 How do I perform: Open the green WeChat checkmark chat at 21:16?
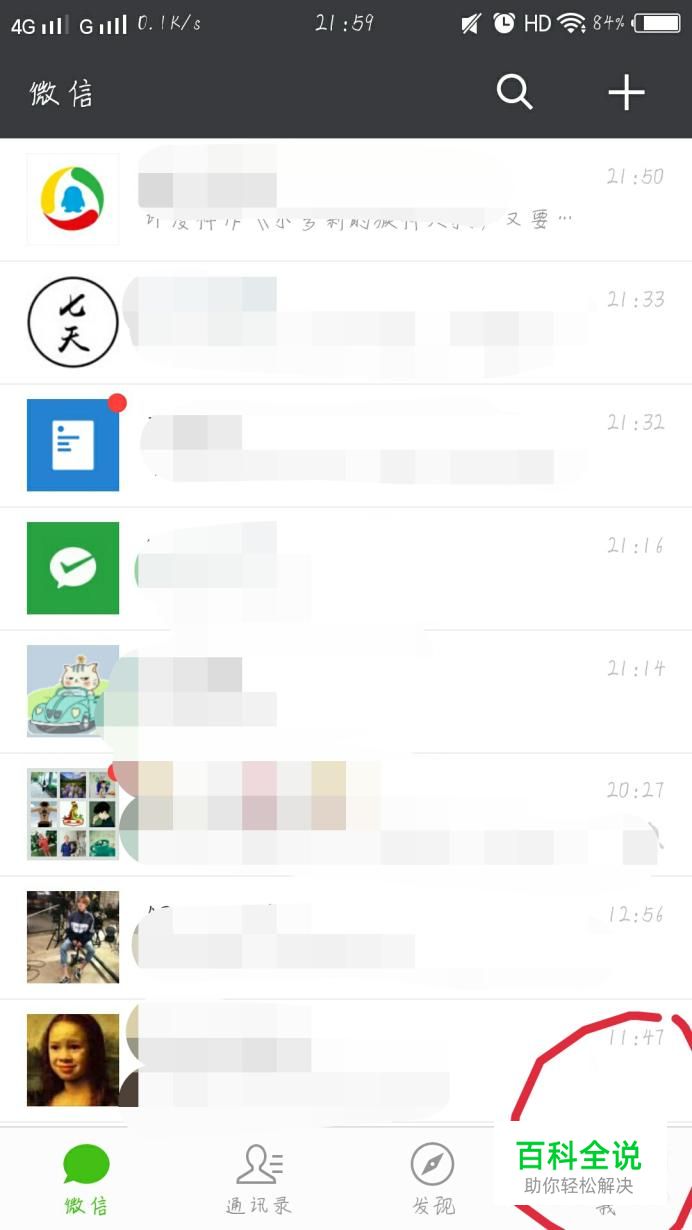tap(346, 568)
